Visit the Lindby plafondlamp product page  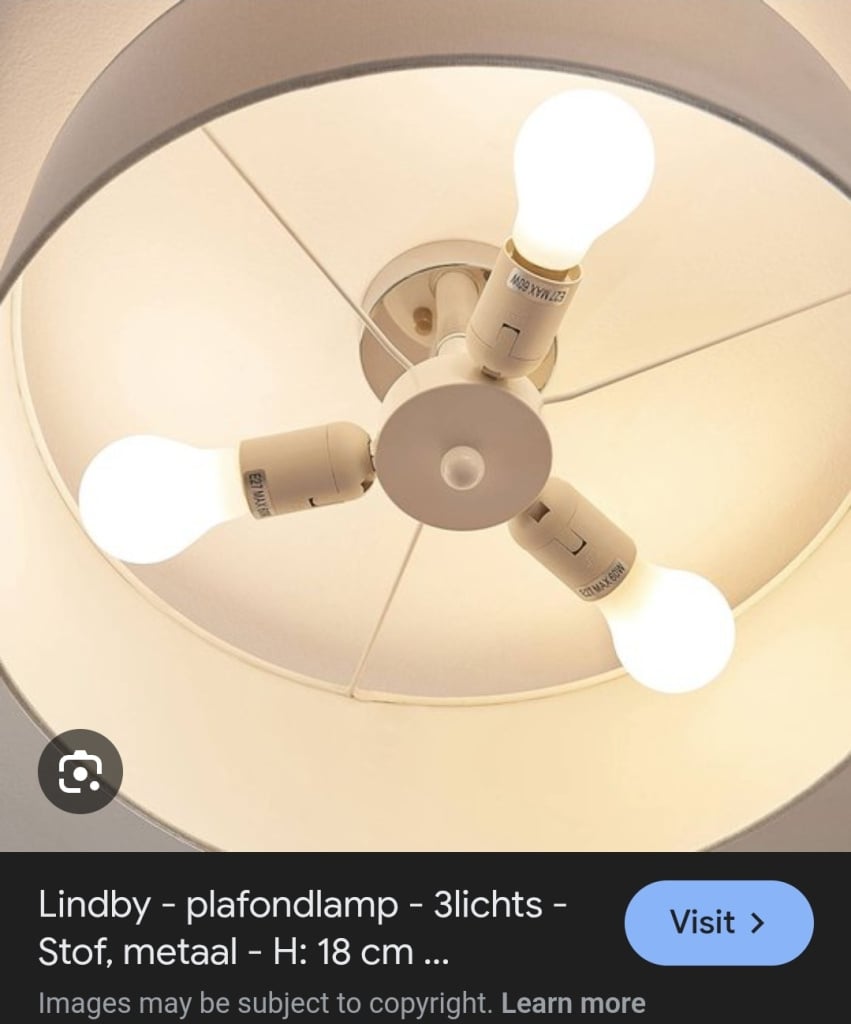click(x=718, y=922)
